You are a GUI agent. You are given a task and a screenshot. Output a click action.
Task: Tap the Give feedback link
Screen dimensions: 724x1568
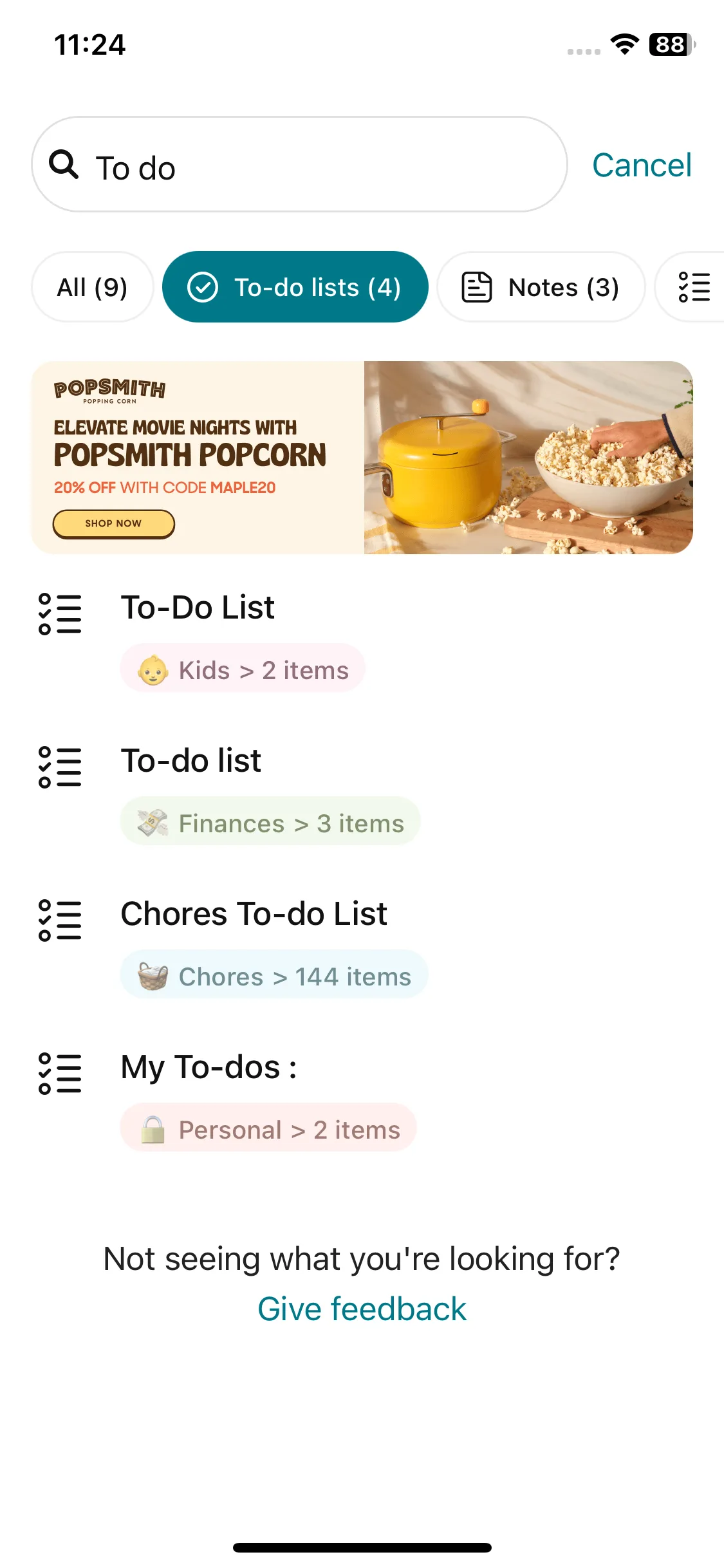362,1309
